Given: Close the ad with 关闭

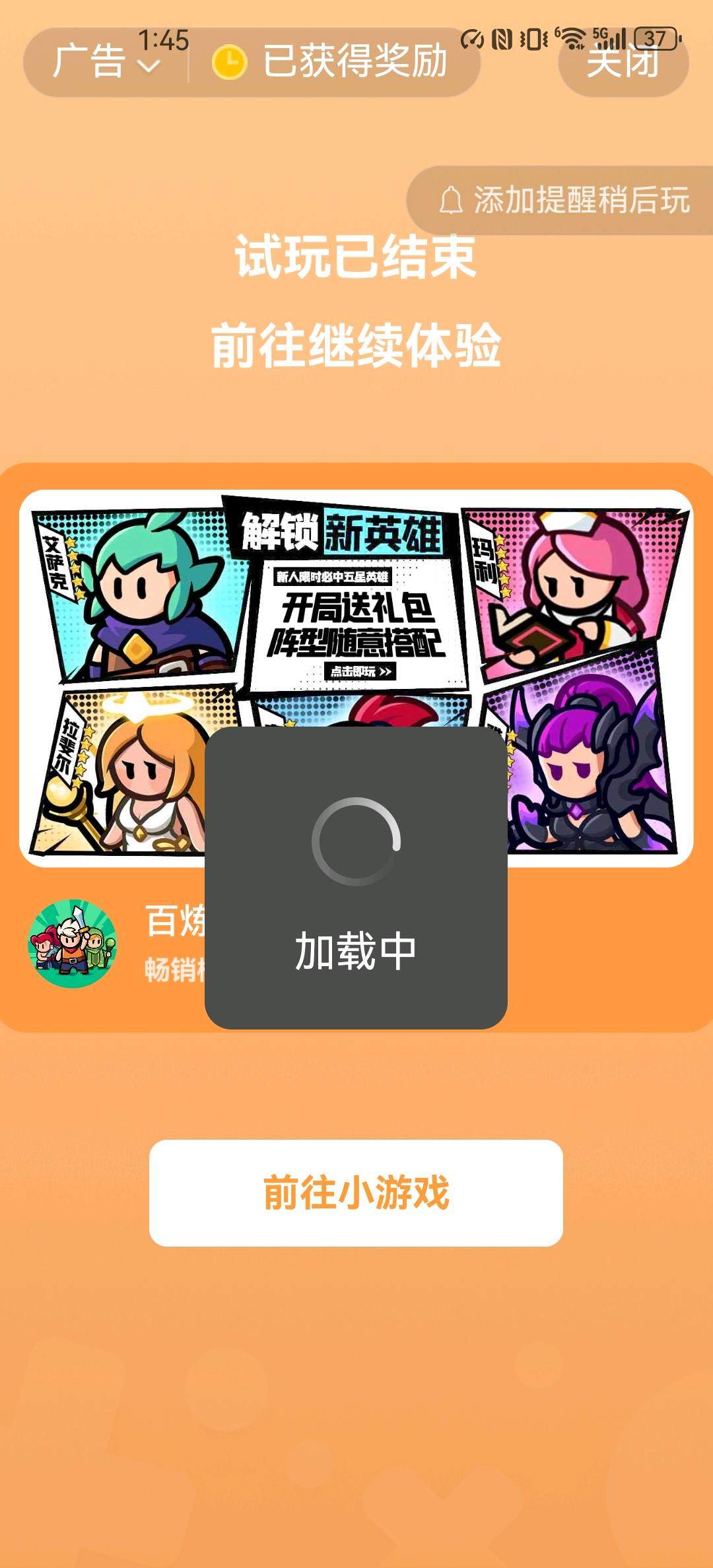Looking at the screenshot, I should click(623, 62).
